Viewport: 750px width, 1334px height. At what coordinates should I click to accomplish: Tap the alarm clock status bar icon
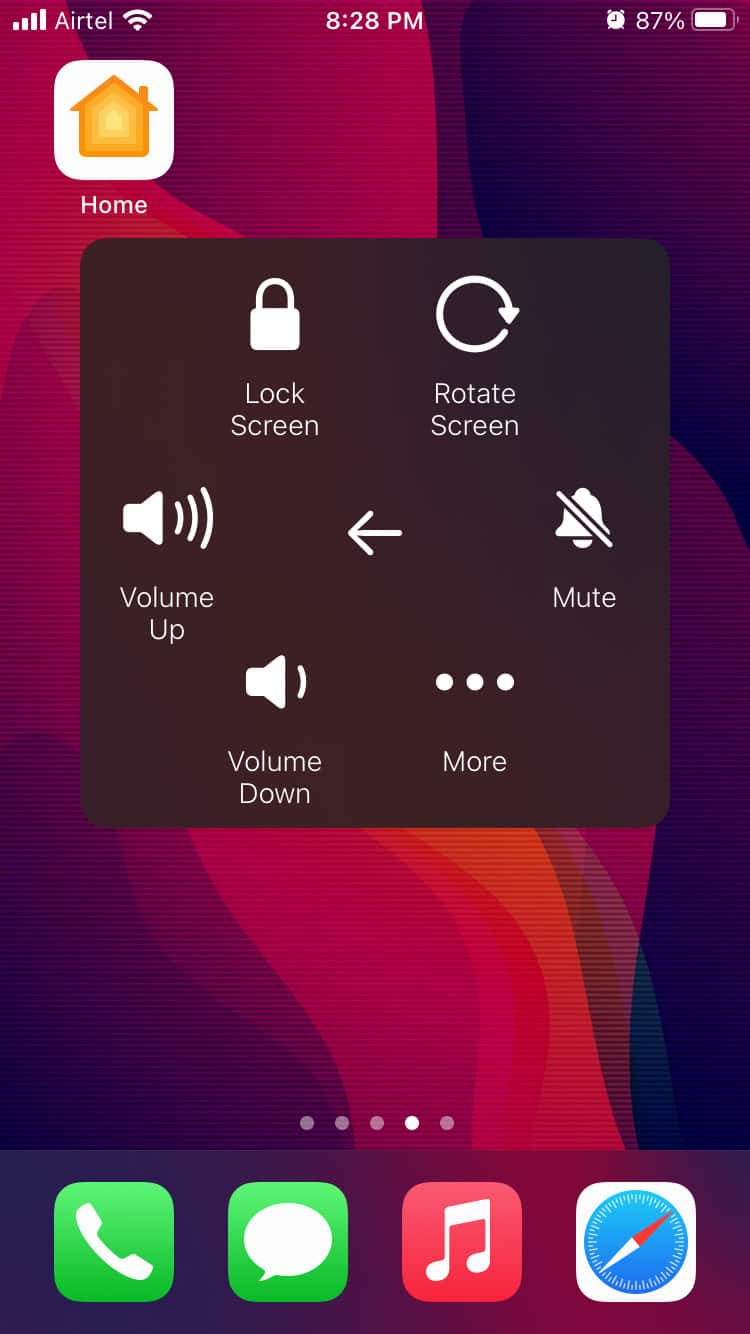tap(613, 18)
